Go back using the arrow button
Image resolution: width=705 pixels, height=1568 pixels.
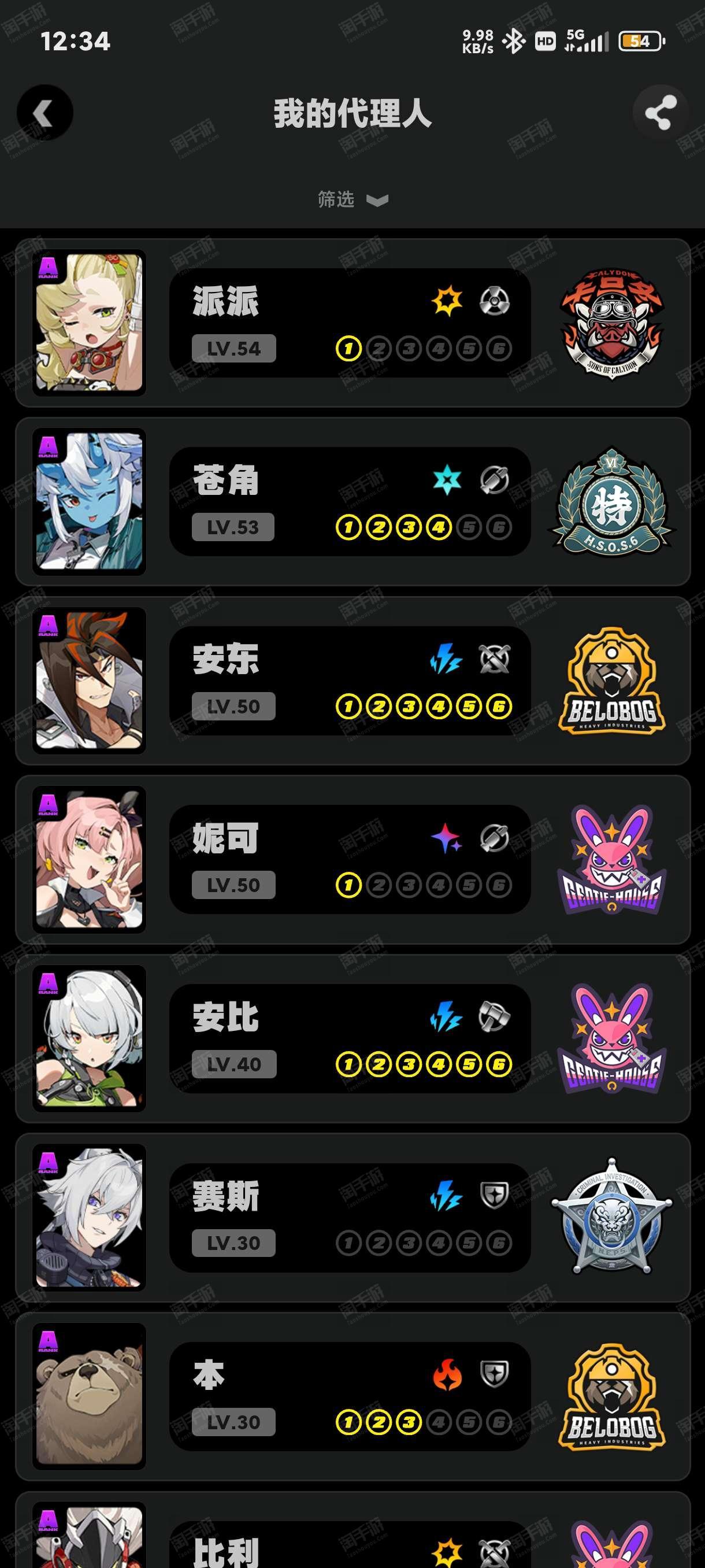[44, 113]
